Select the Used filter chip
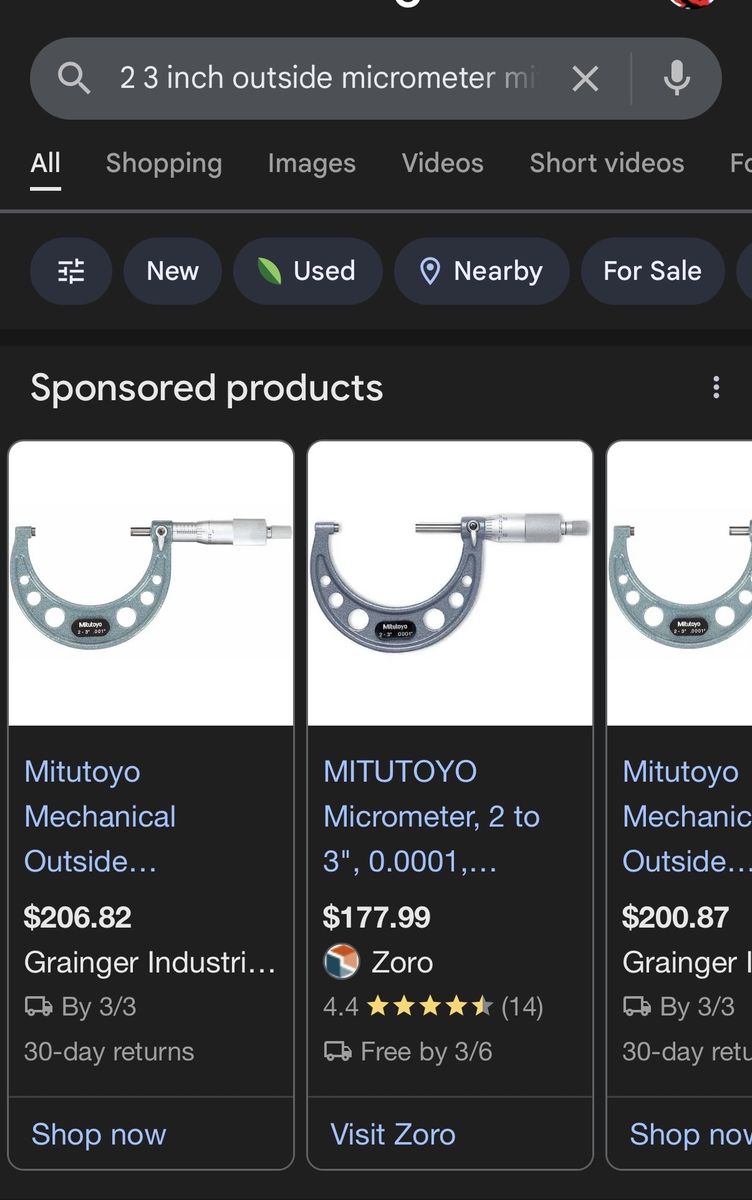Viewport: 752px width, 1200px height. coord(307,271)
